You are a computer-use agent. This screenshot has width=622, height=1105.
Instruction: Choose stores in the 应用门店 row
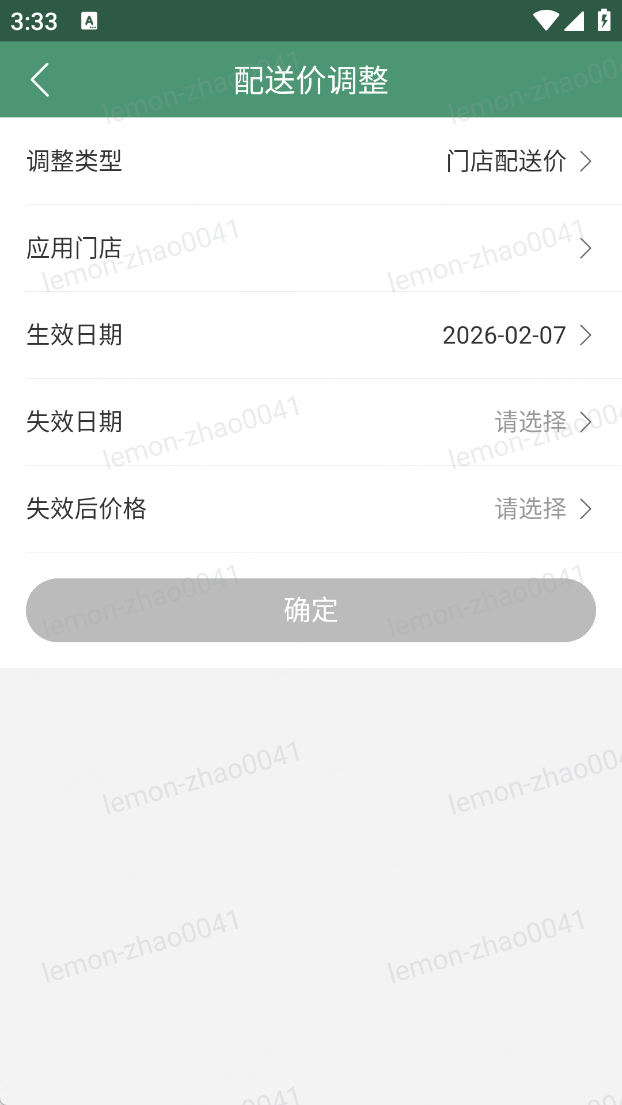coord(310,248)
